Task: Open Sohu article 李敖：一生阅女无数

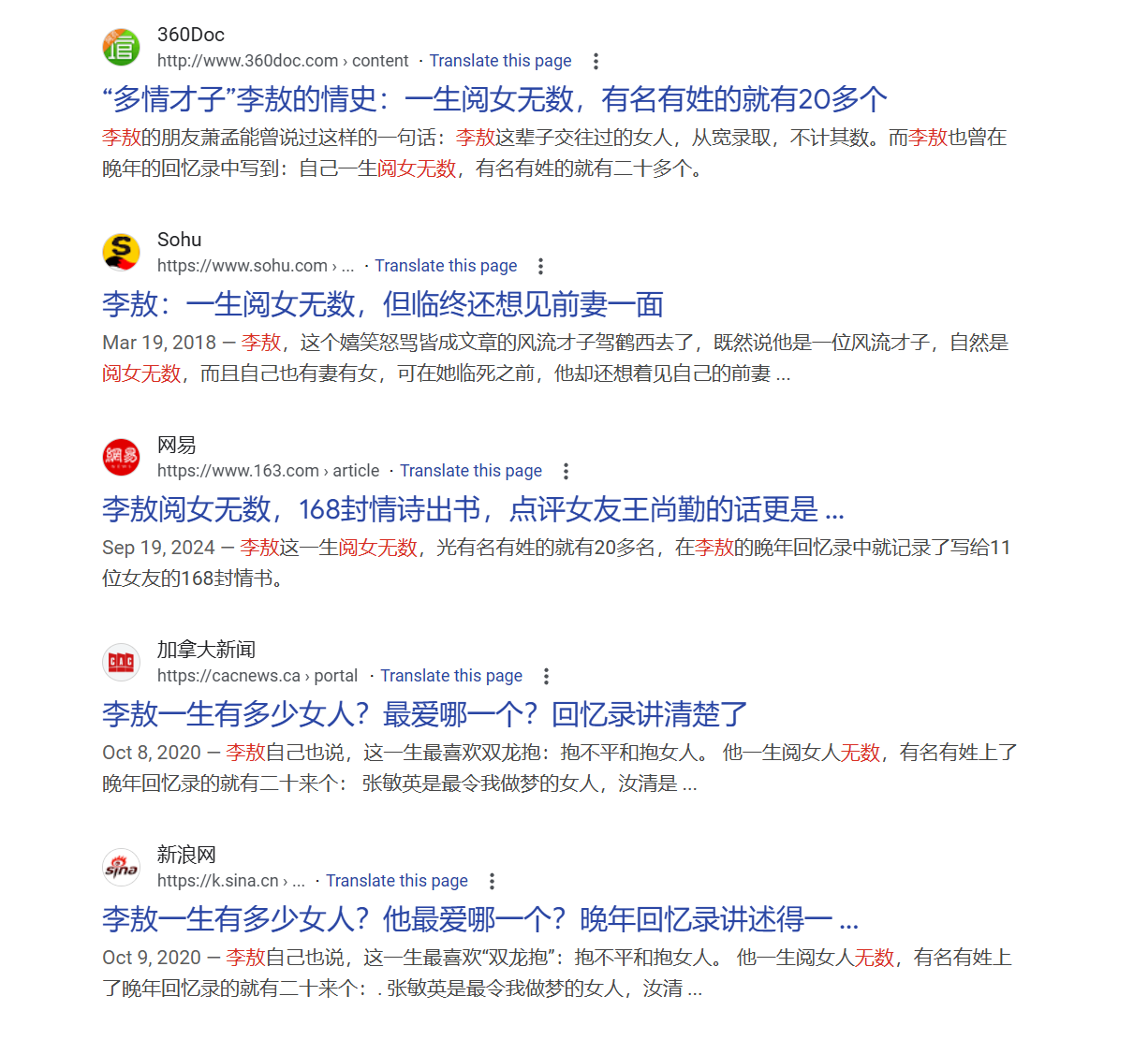Action: coord(382,304)
